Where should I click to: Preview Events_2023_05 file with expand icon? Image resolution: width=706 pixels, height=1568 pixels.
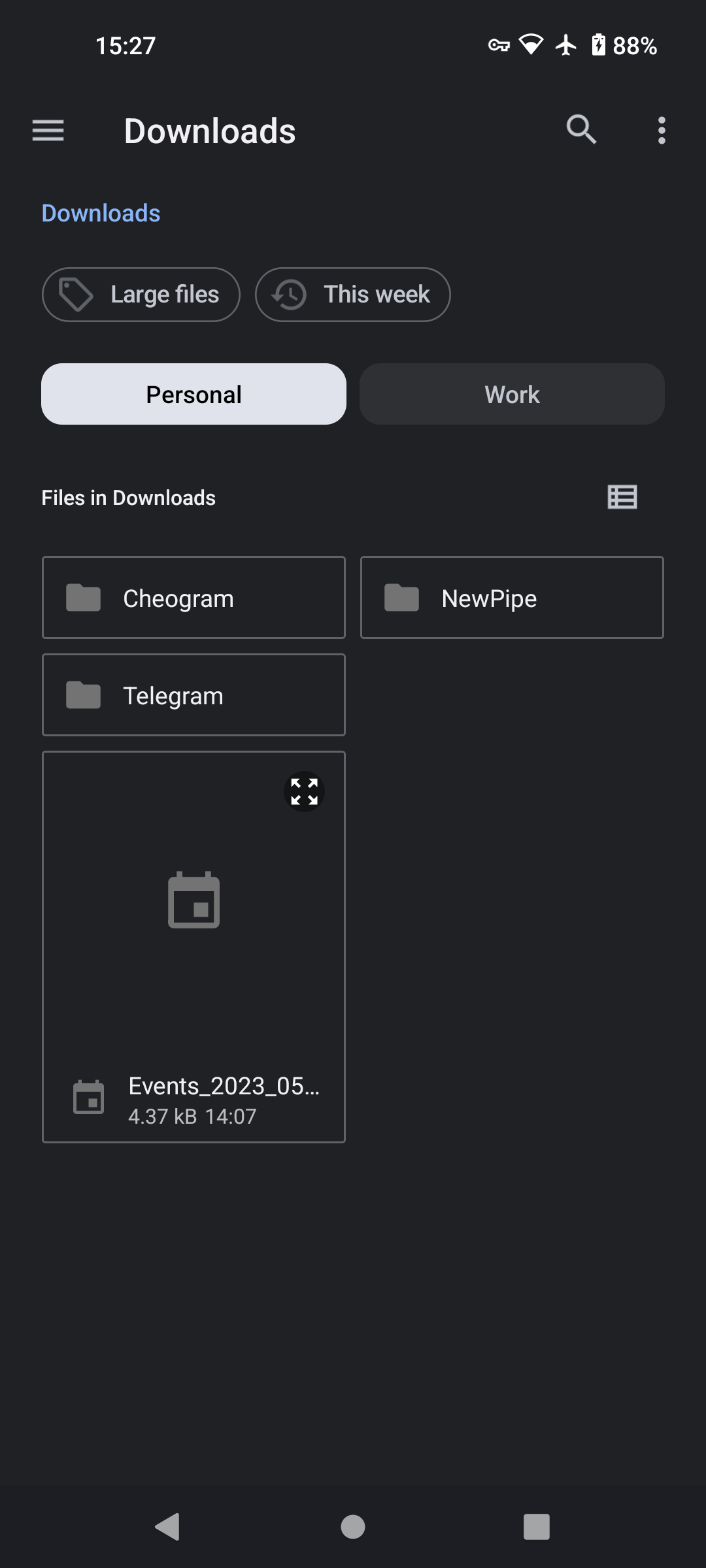coord(304,792)
